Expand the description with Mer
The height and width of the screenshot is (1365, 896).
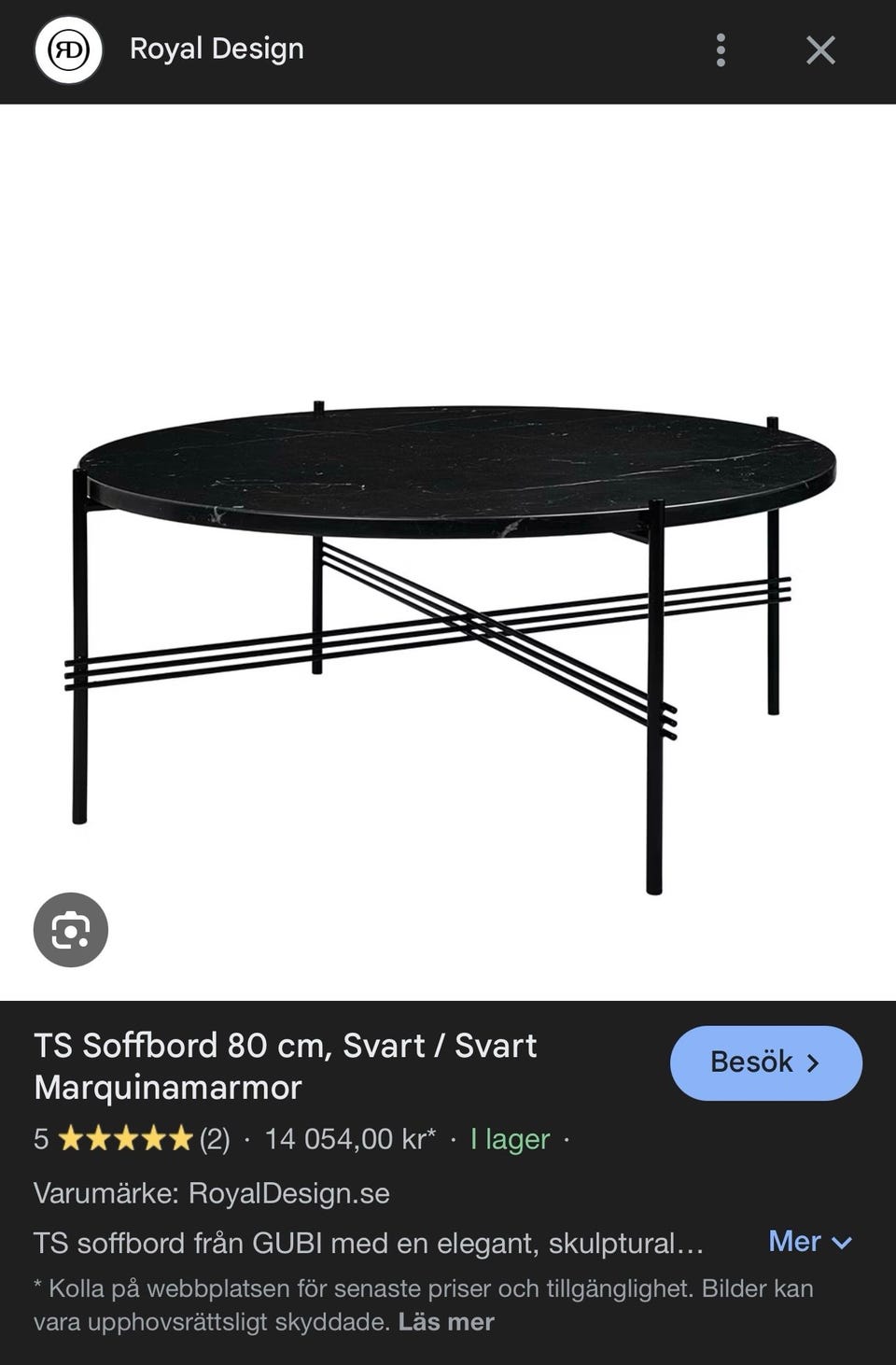click(809, 1241)
